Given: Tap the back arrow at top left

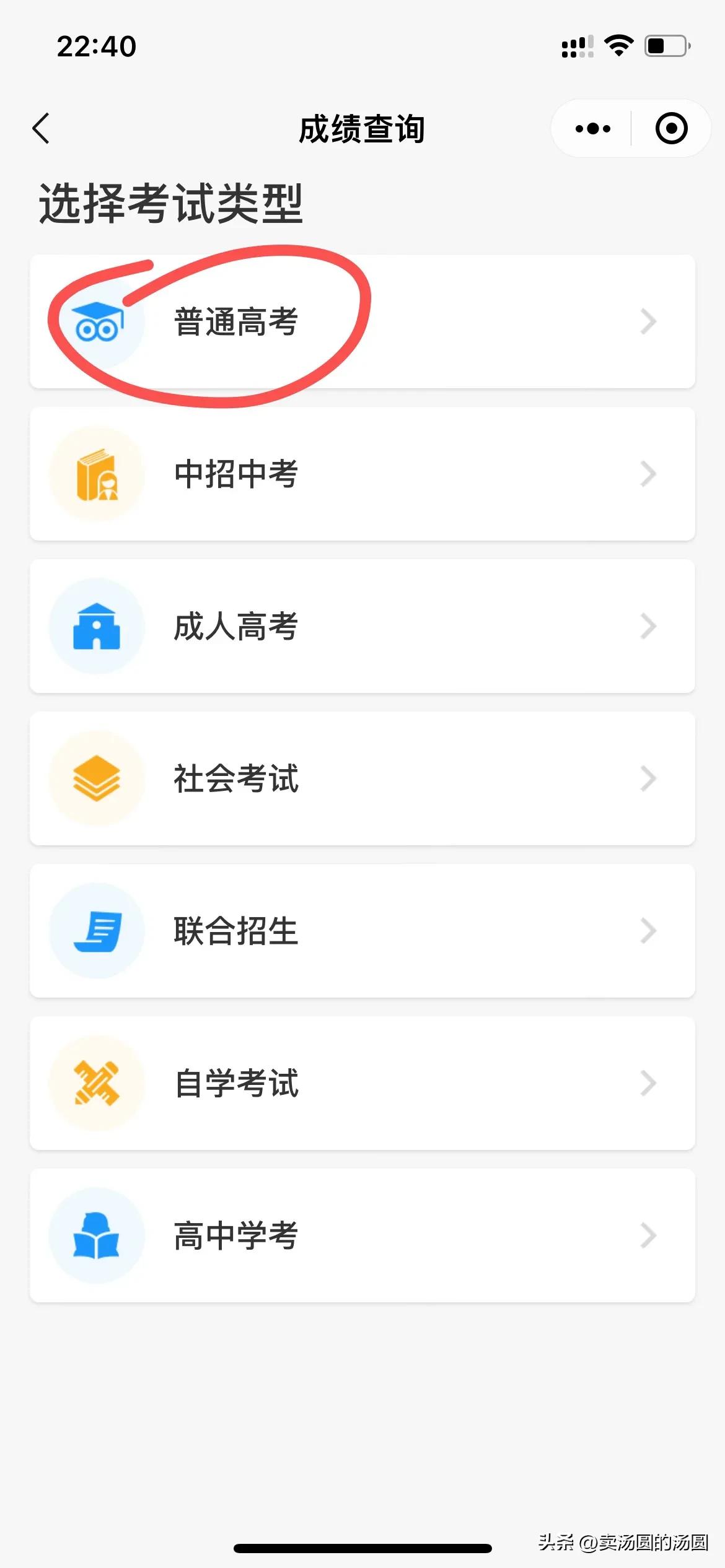Looking at the screenshot, I should tap(41, 128).
